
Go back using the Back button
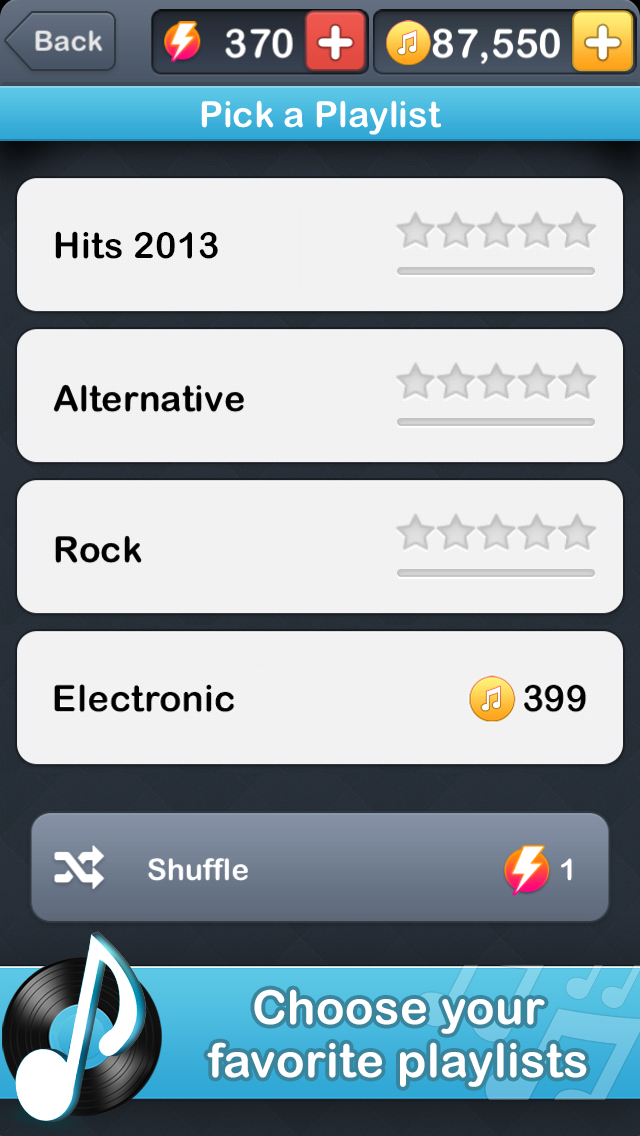(60, 42)
